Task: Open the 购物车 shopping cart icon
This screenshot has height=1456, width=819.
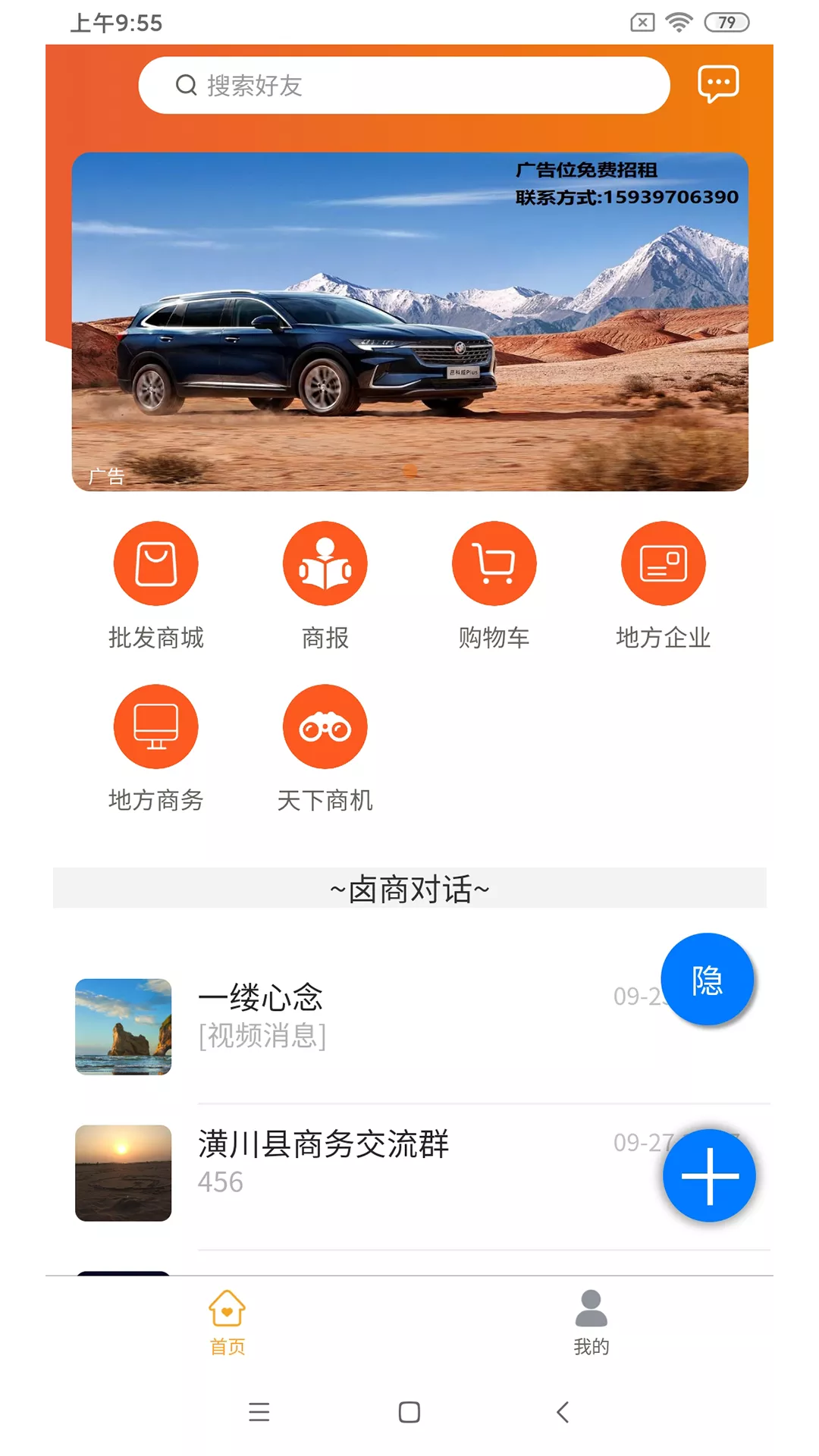Action: 494,563
